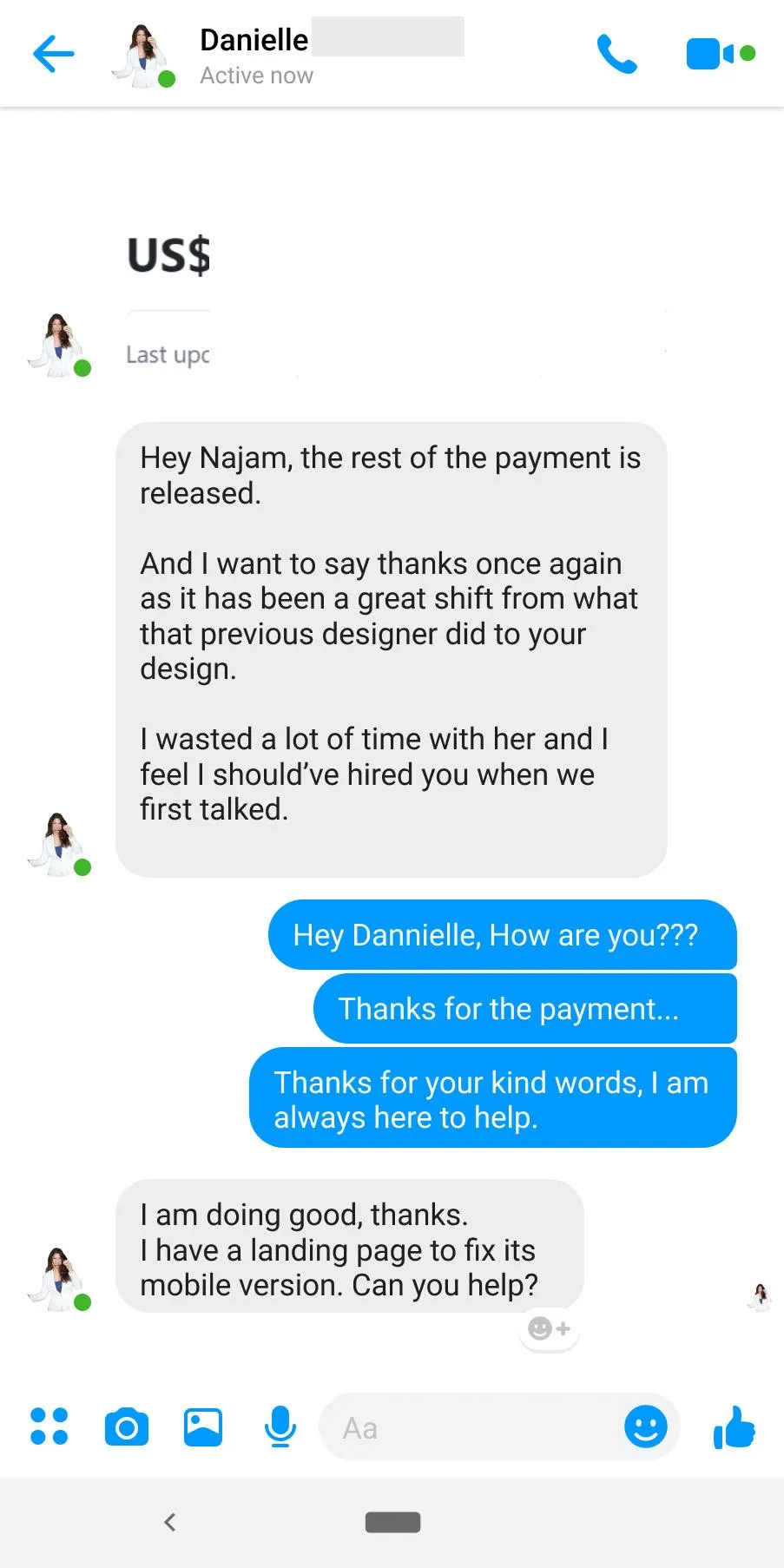
Task: Start a video call with Danielle
Action: [x=720, y=54]
